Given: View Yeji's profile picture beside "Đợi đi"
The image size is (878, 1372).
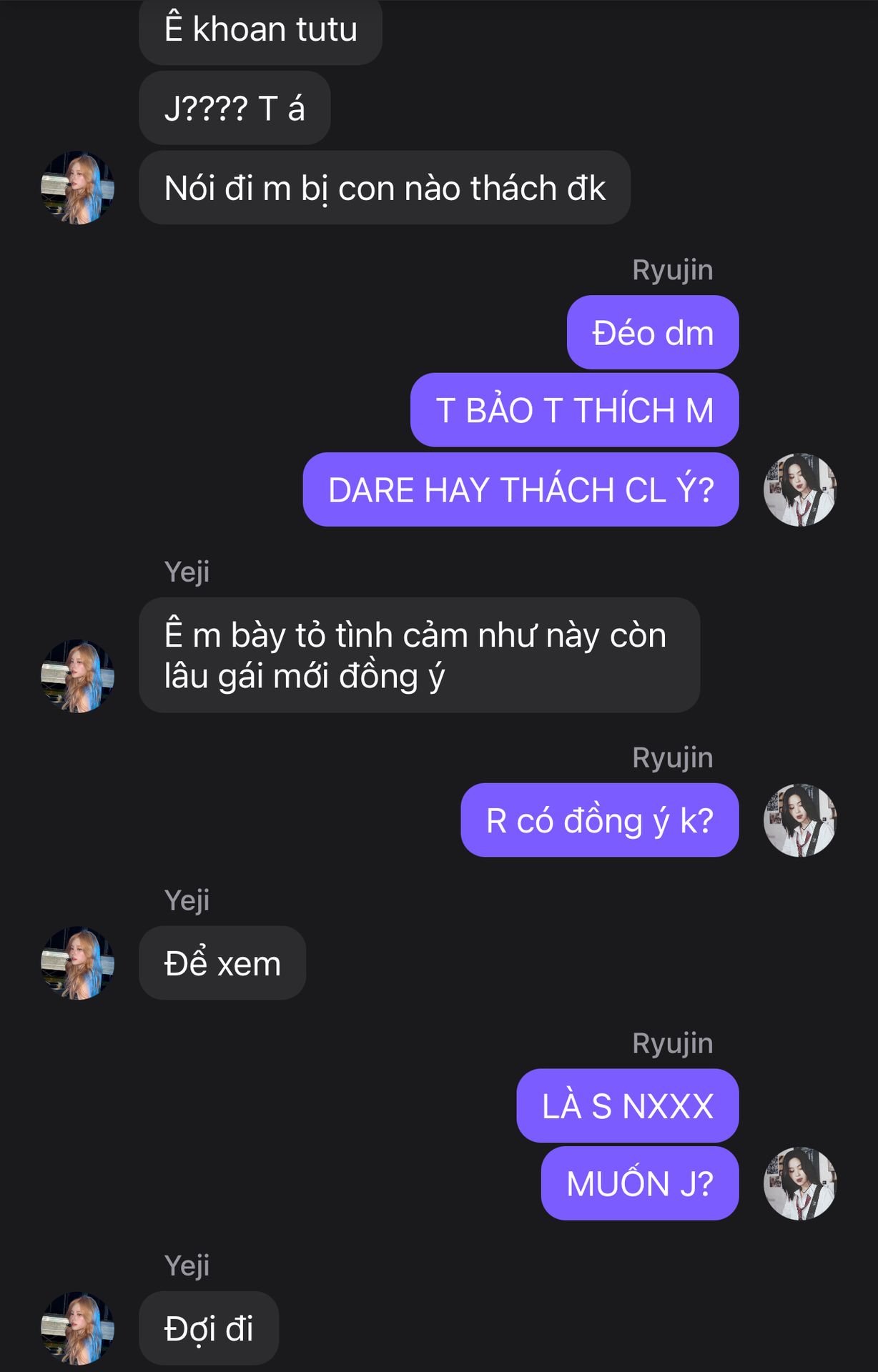Looking at the screenshot, I should click(x=77, y=1328).
